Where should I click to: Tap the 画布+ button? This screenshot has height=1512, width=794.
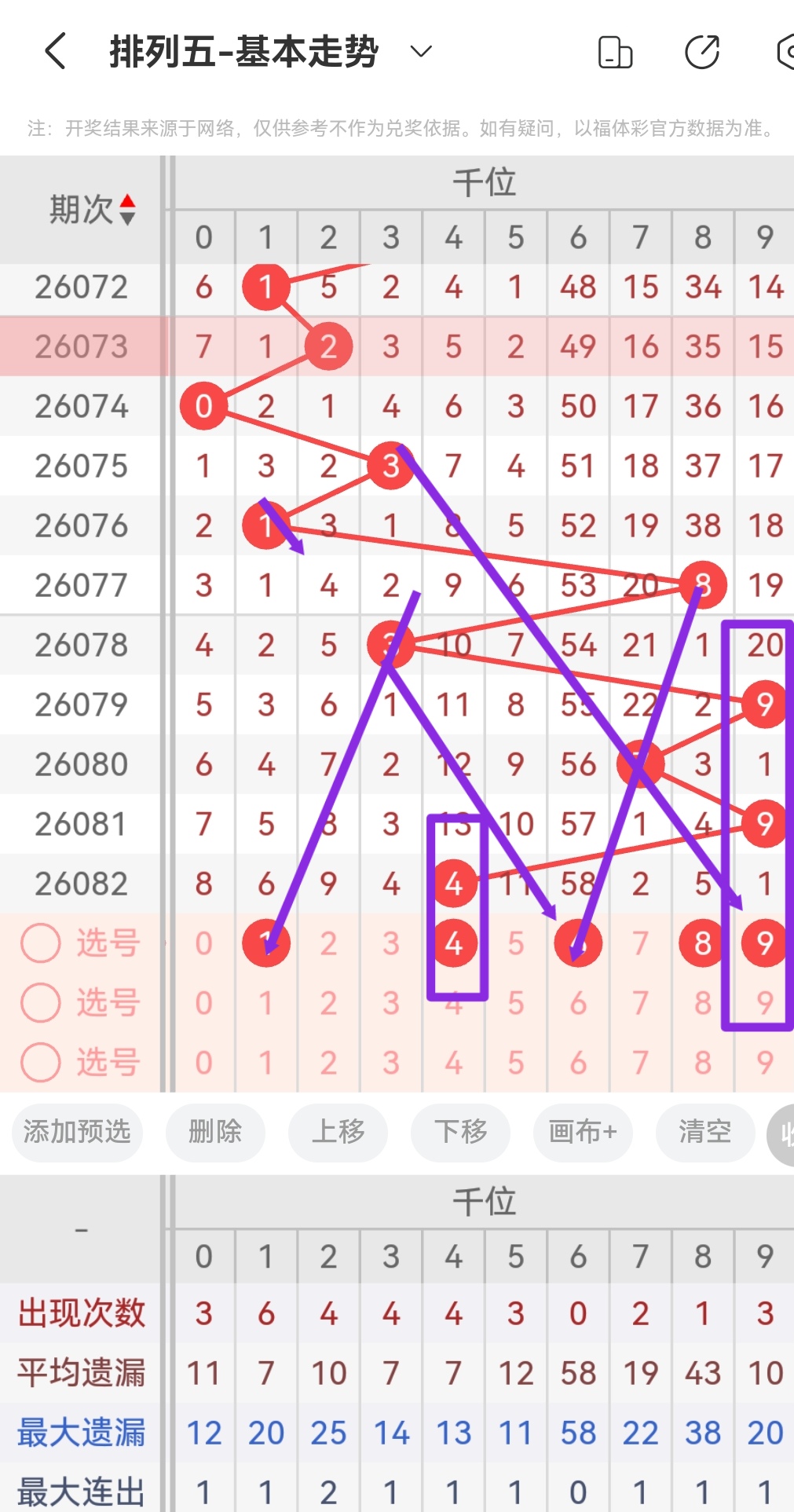coord(583,1132)
